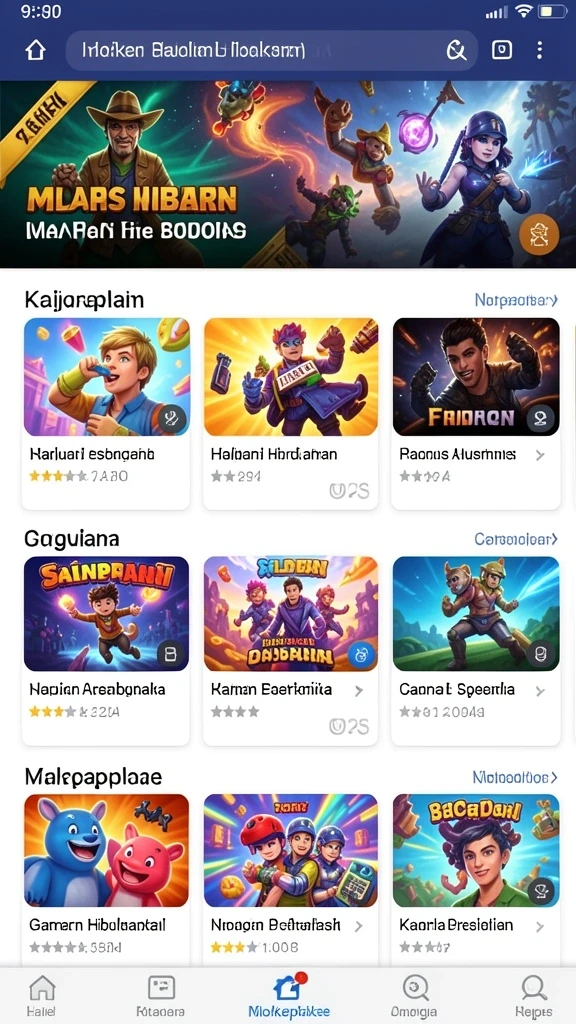Open the Napian Areabgnaka game card
576x1024 pixels.
click(106, 650)
